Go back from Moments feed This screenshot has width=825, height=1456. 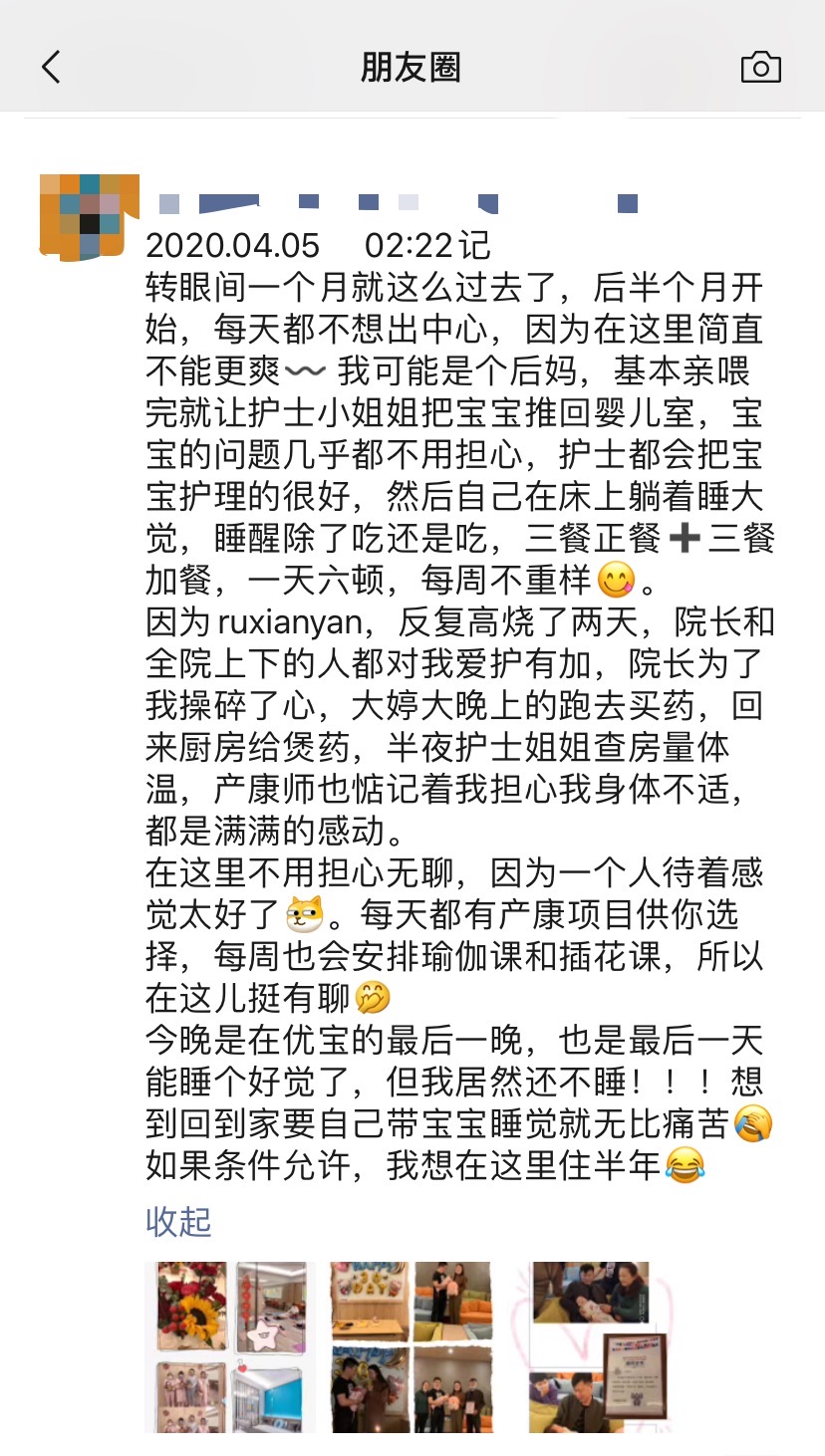pos(51,68)
